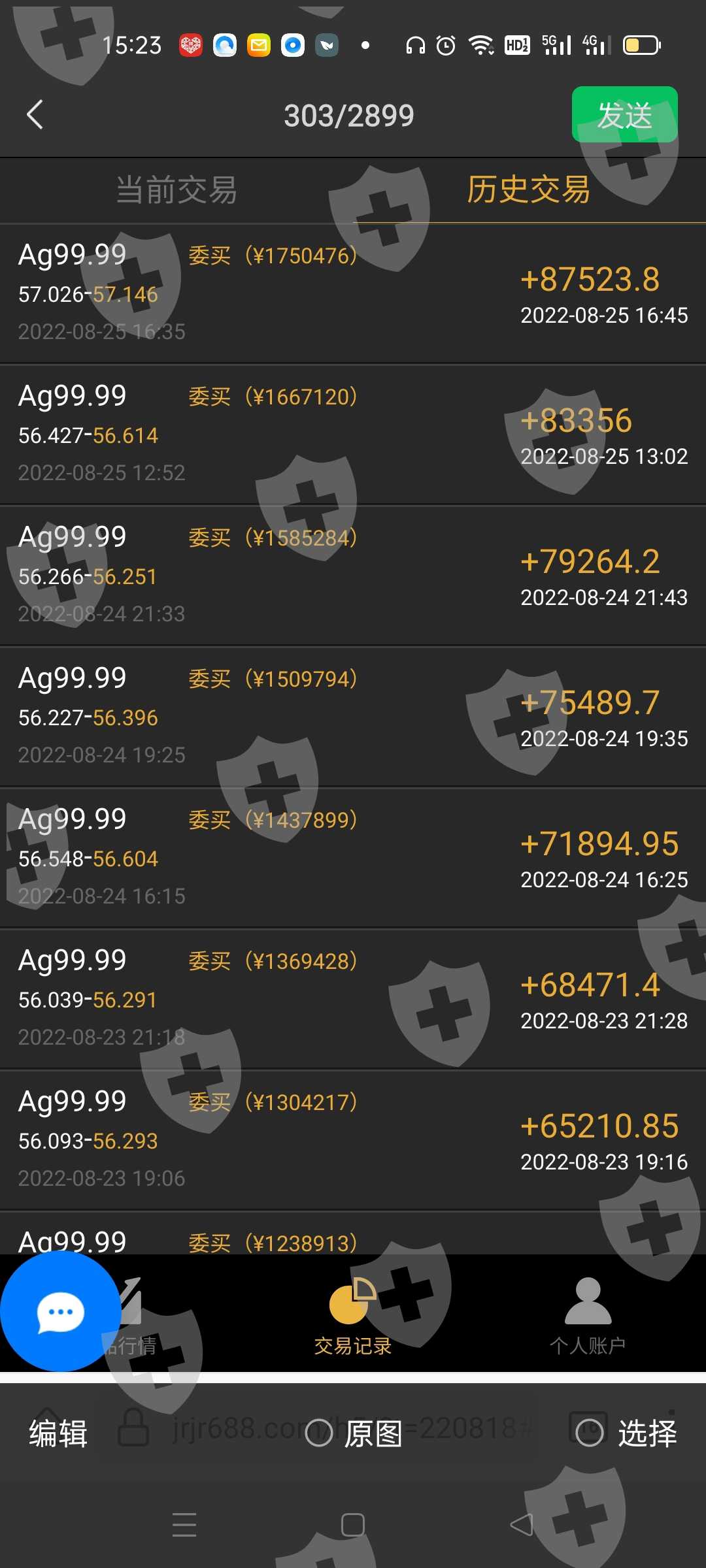Tap the system back triangle
Image resolution: width=706 pixels, height=1568 pixels.
(x=522, y=1525)
